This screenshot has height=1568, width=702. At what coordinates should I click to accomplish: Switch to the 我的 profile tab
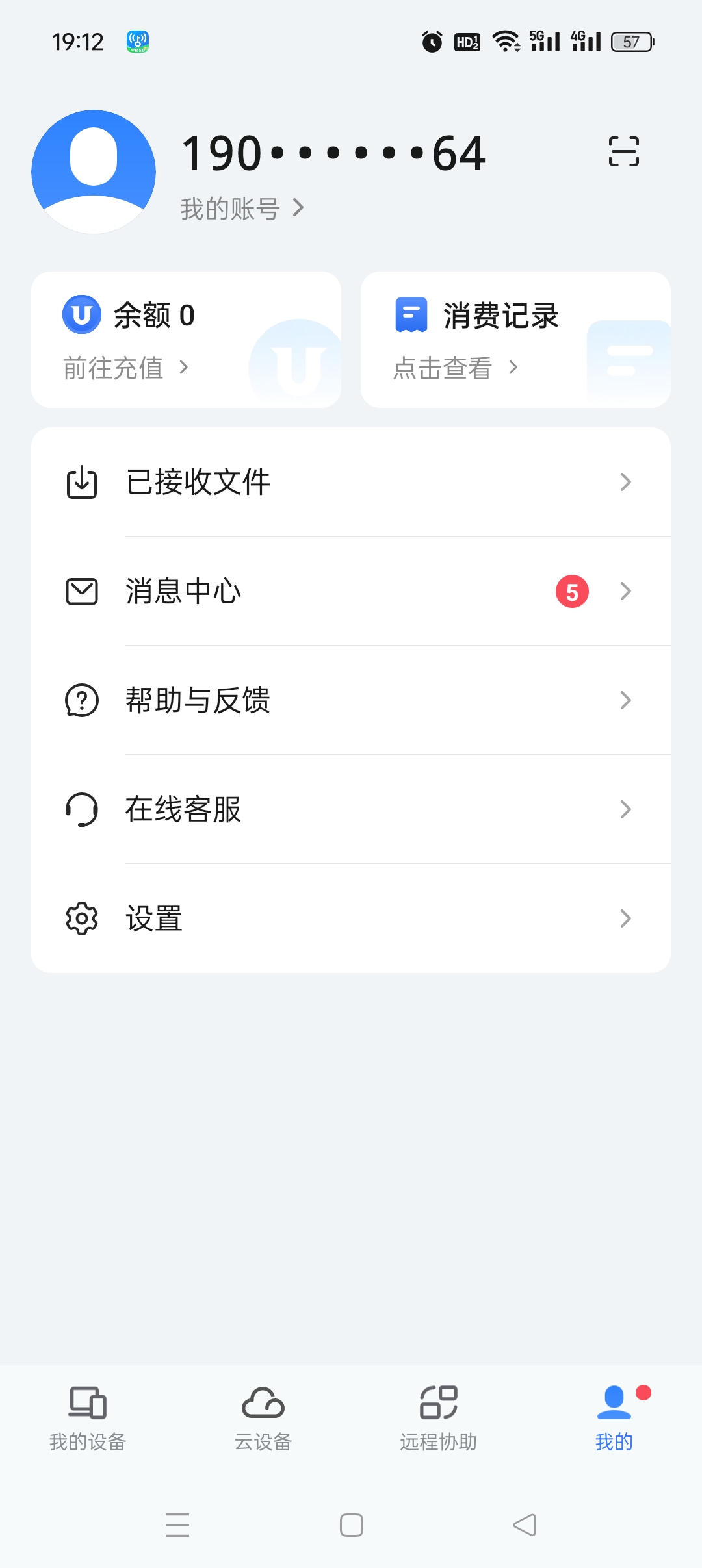tap(614, 1416)
